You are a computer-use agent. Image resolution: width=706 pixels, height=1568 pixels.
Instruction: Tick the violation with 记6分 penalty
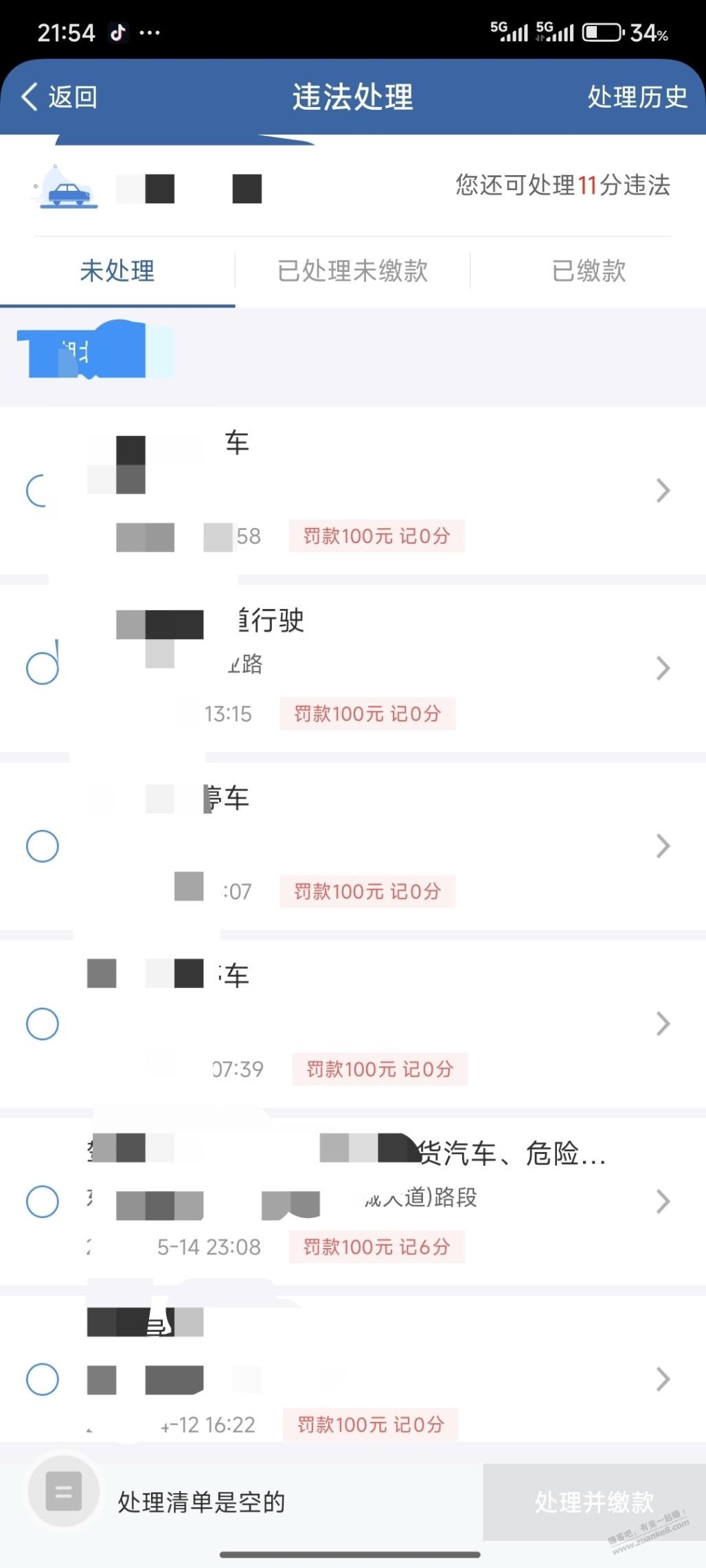coord(43,1201)
